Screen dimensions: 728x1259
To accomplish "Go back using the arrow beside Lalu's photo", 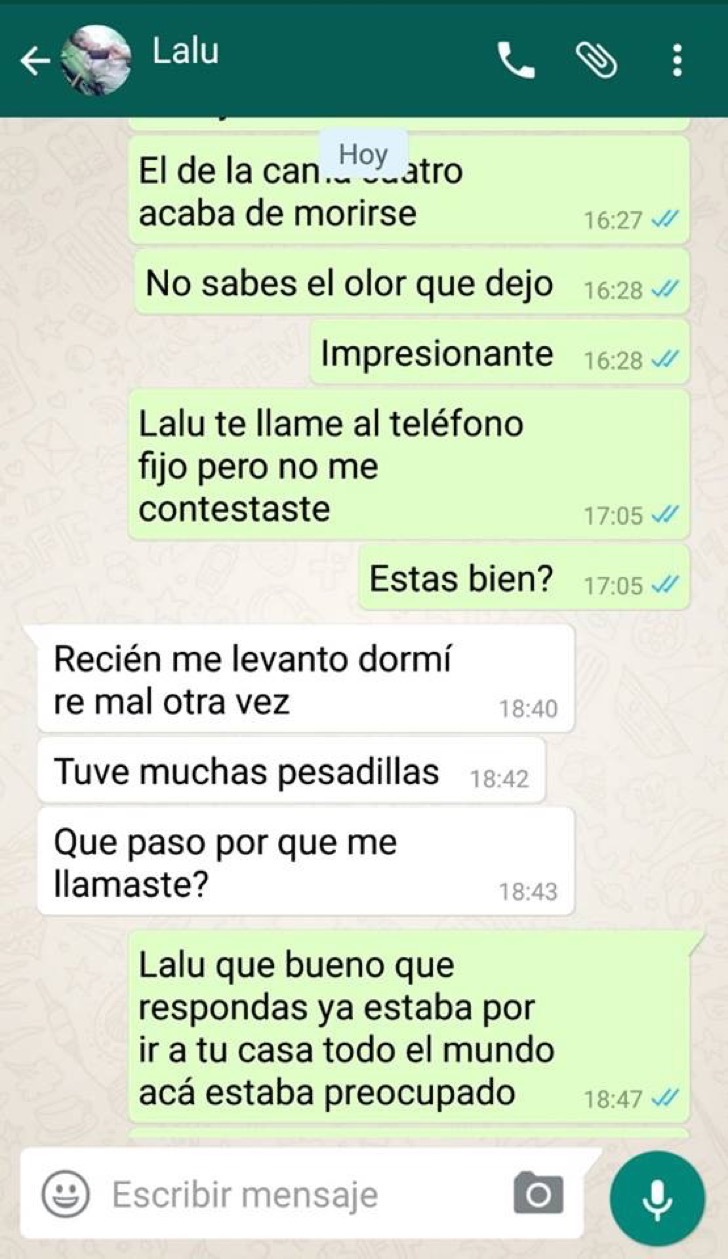I will (35, 62).
